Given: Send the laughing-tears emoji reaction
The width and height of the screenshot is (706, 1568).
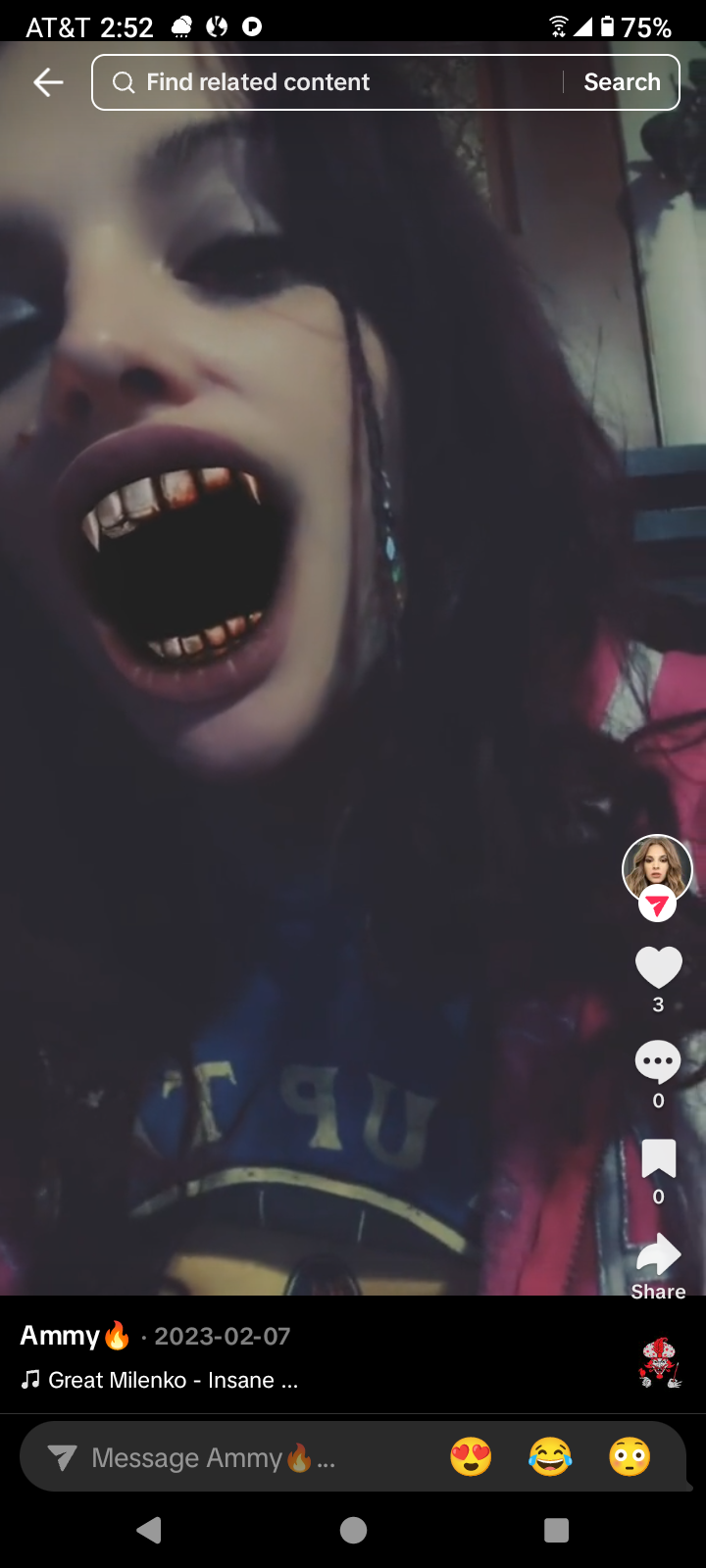Looking at the screenshot, I should (x=550, y=1457).
